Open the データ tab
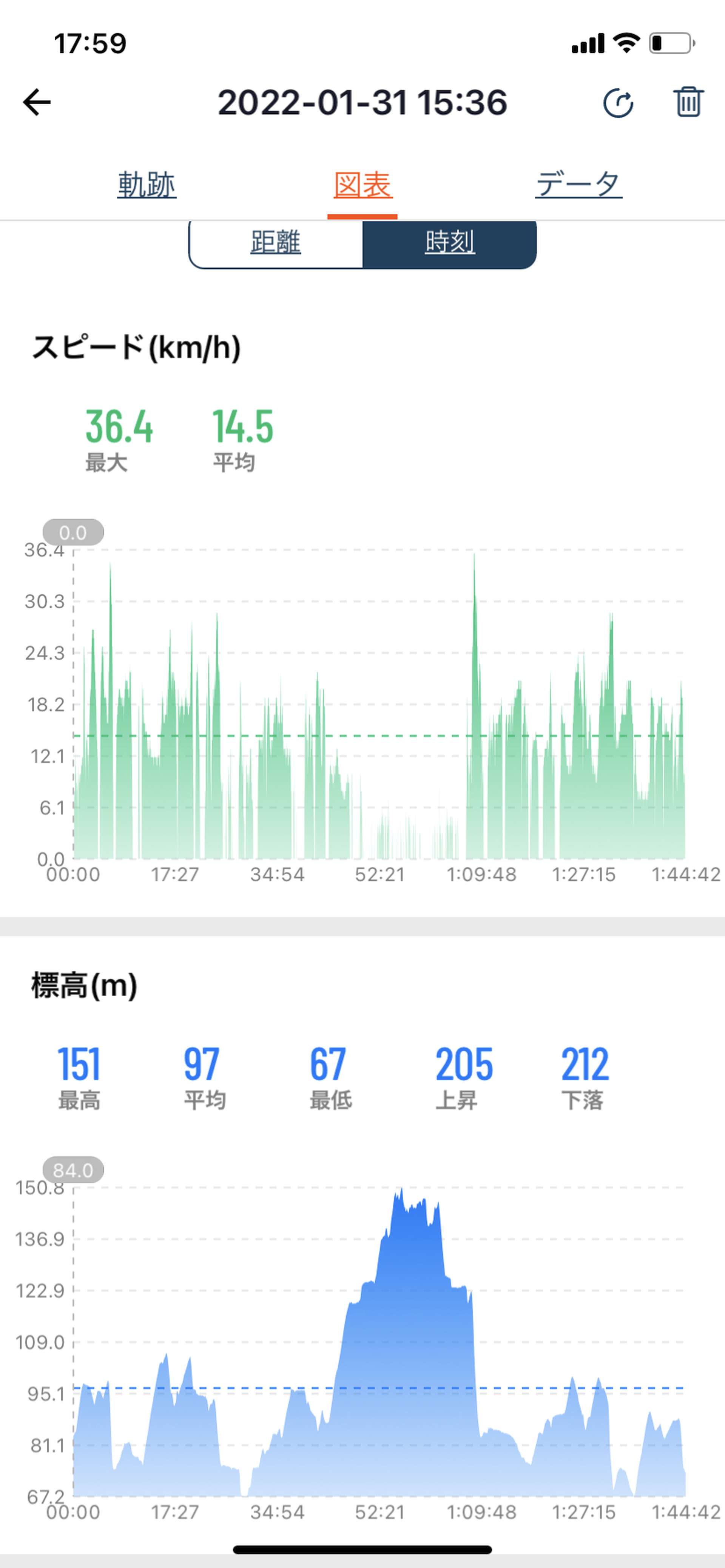 coord(579,185)
